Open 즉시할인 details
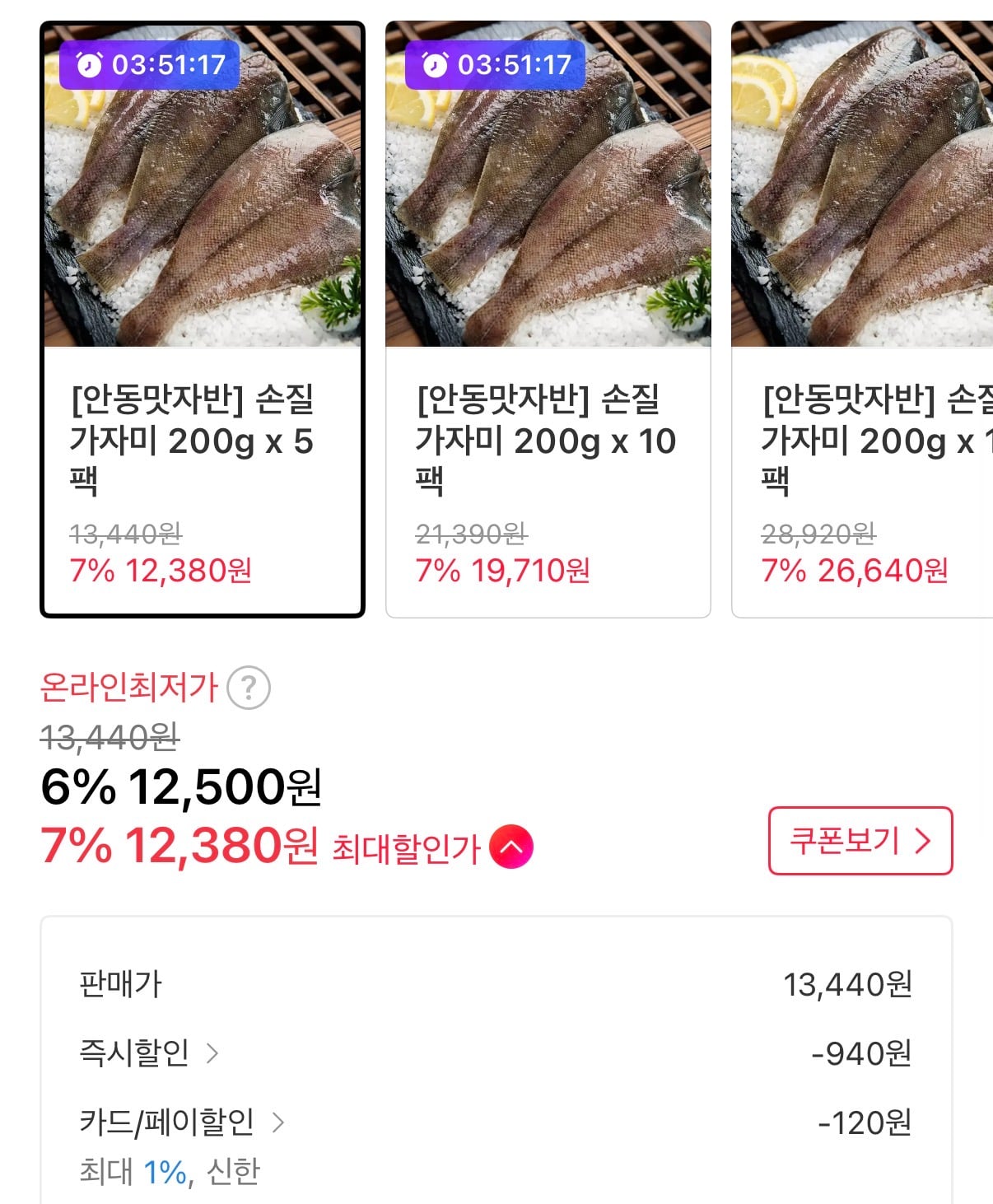This screenshot has height=1204, width=993. click(148, 1052)
